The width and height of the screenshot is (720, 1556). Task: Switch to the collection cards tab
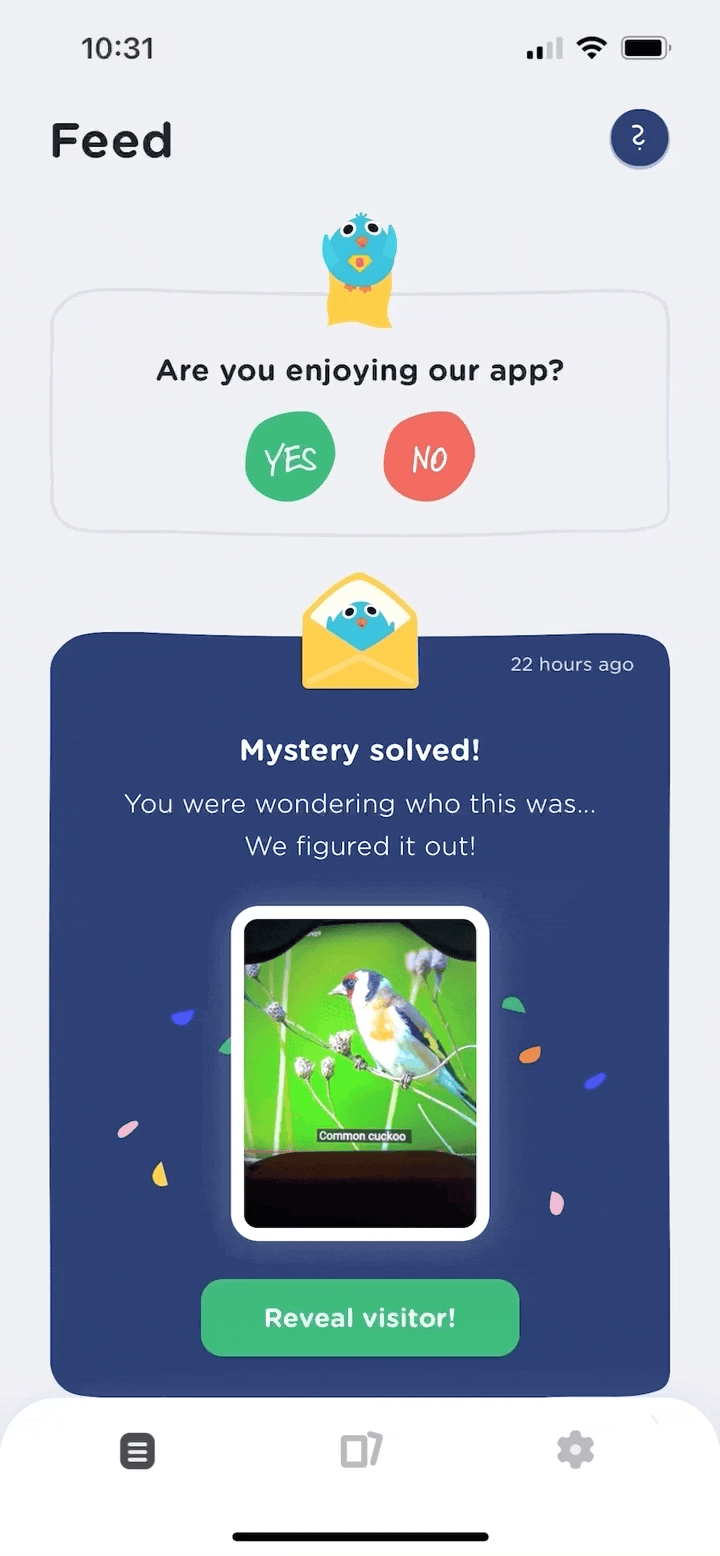pos(361,1450)
